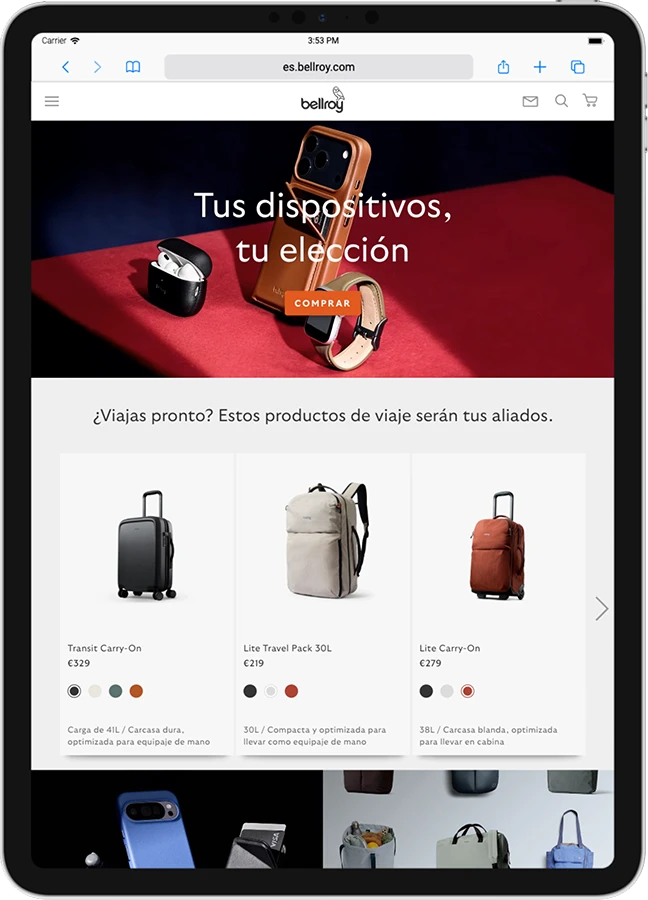The width and height of the screenshot is (648, 900).
Task: Open Safari bookmarks
Action: tap(133, 67)
